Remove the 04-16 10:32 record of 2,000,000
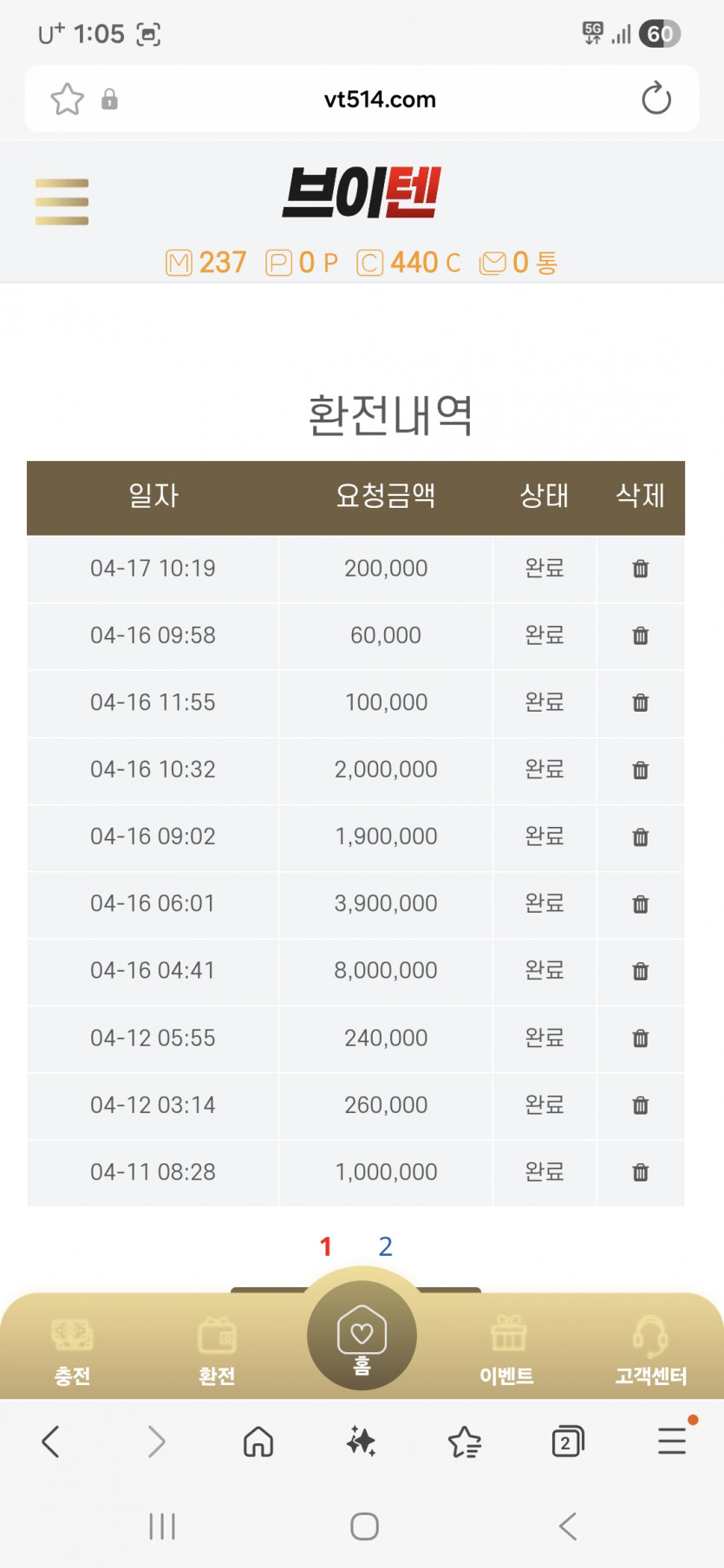Image resolution: width=724 pixels, height=1568 pixels. tap(641, 770)
